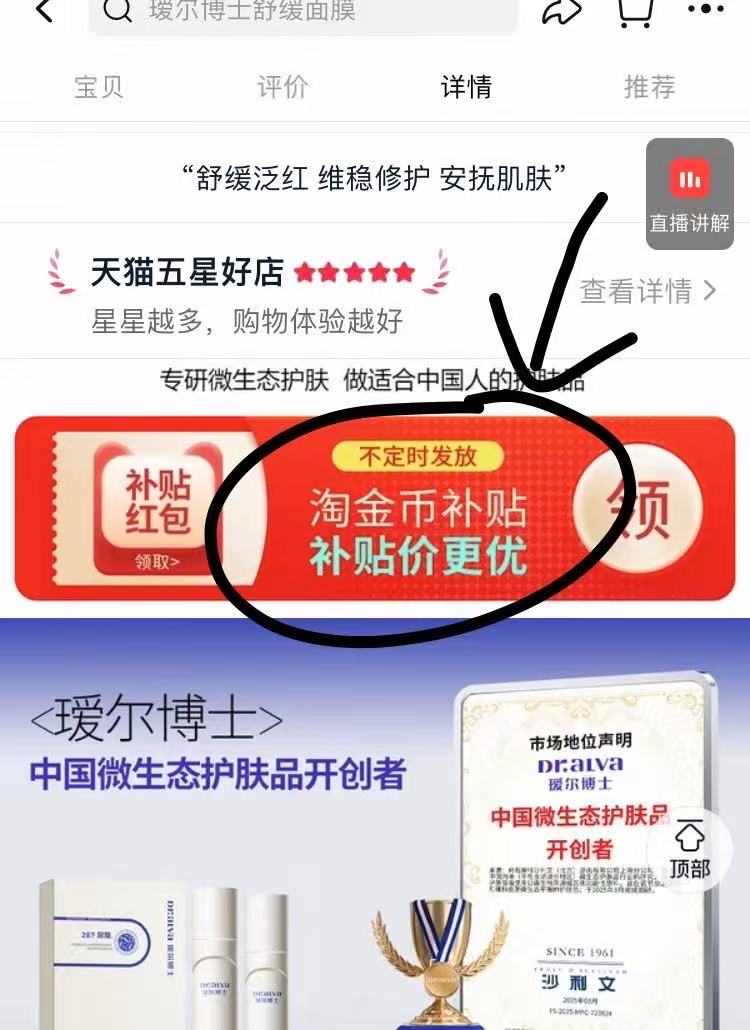The height and width of the screenshot is (1030, 750).
Task: Switch to the 宝贝 tab
Action: click(x=99, y=87)
